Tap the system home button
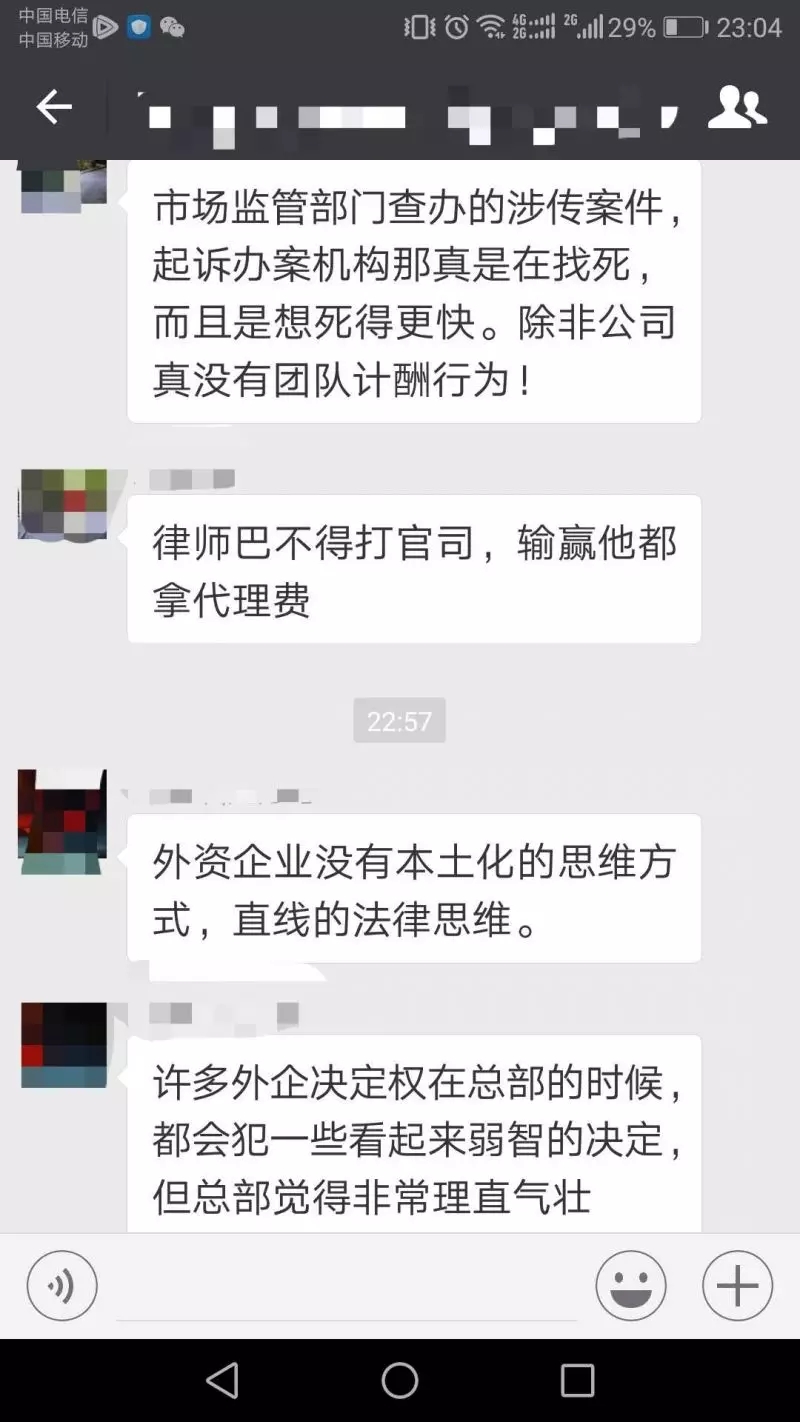 point(400,1381)
